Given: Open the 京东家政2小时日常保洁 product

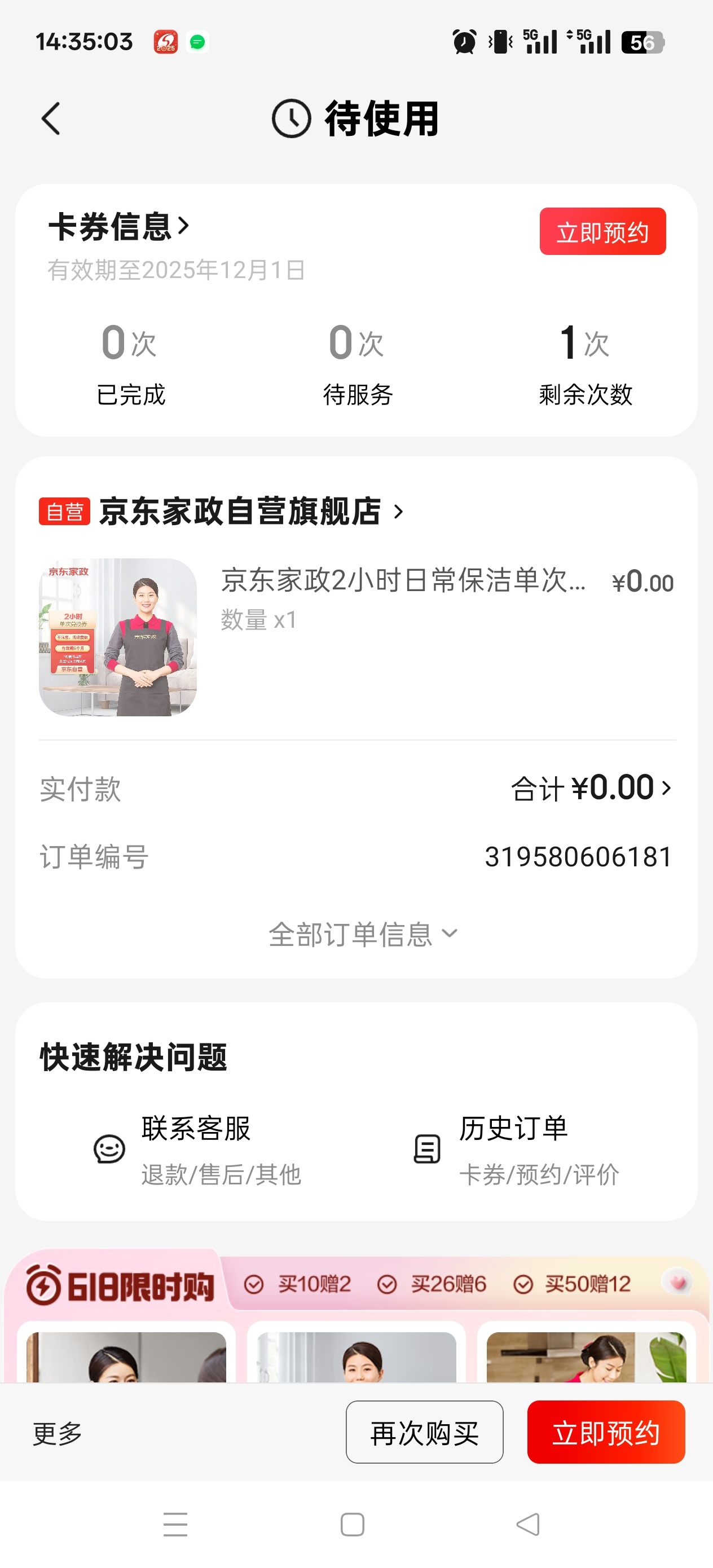Looking at the screenshot, I should pos(402,580).
